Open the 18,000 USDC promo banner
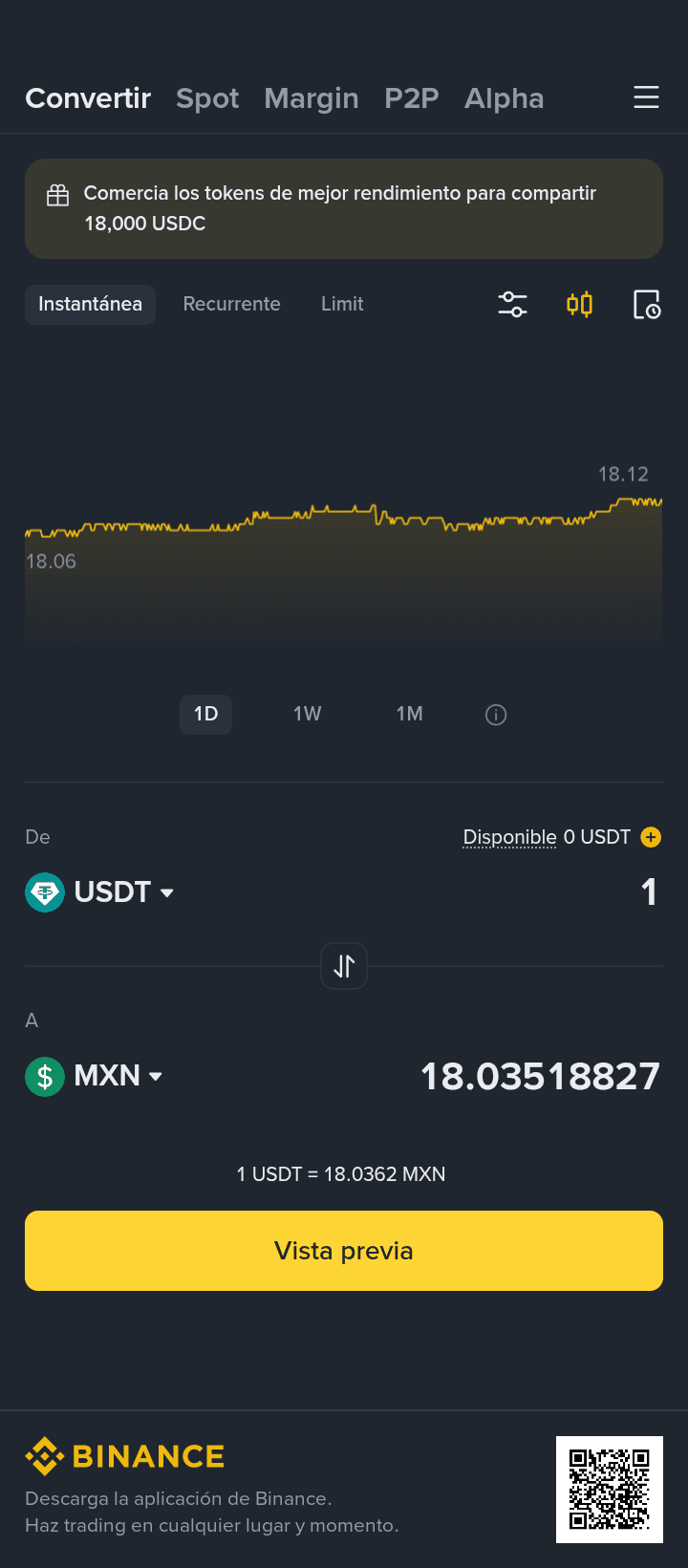 click(343, 208)
